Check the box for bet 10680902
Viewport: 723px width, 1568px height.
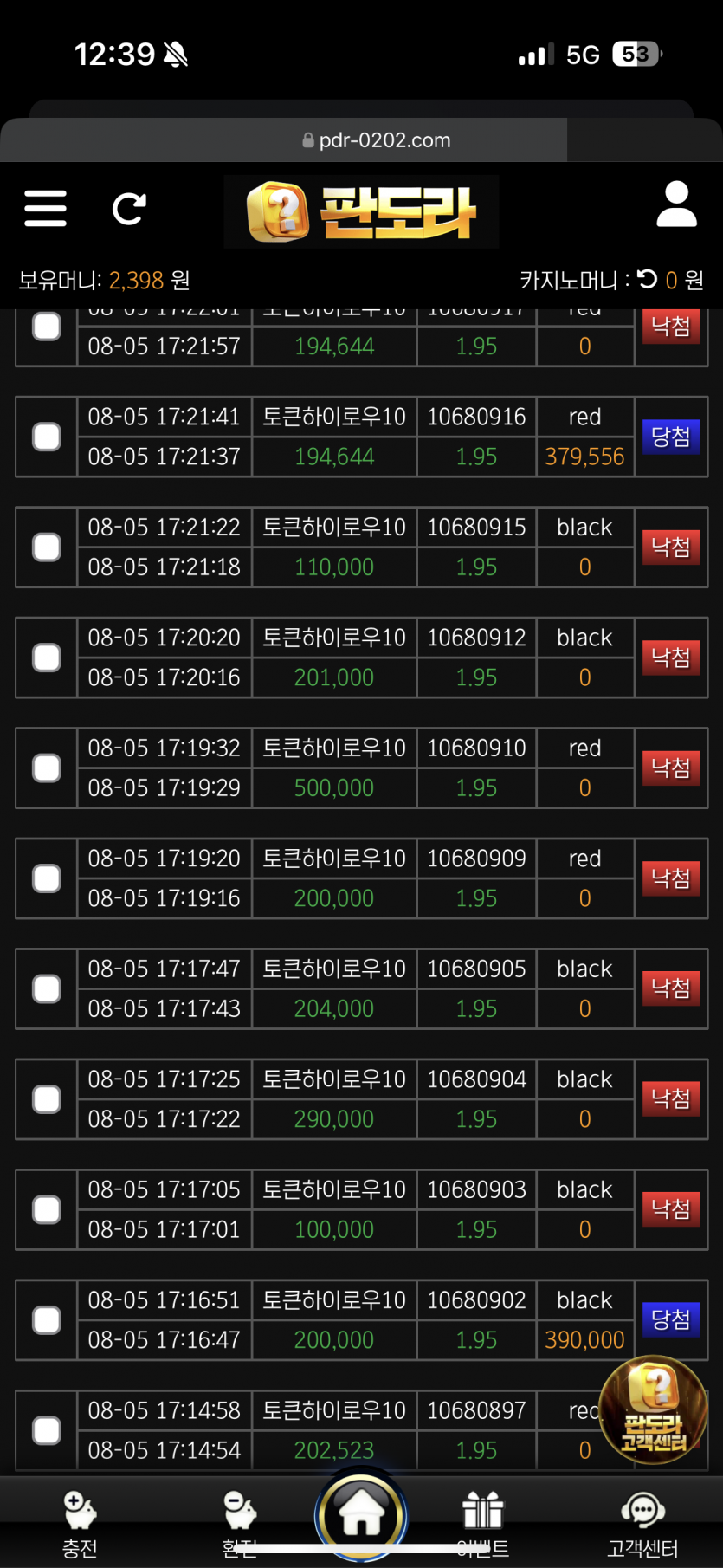[x=47, y=1320]
